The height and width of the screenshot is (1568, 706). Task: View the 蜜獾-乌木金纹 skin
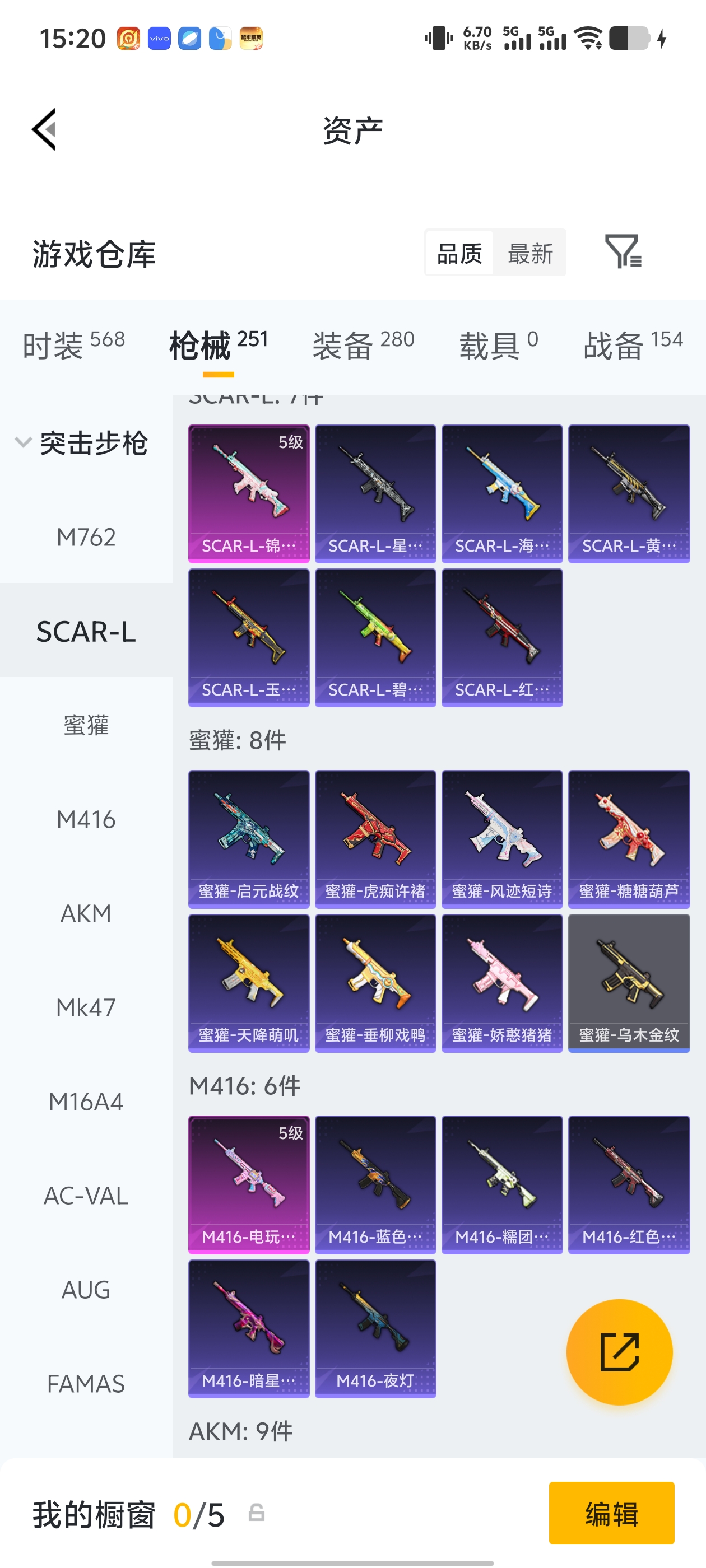tap(629, 982)
